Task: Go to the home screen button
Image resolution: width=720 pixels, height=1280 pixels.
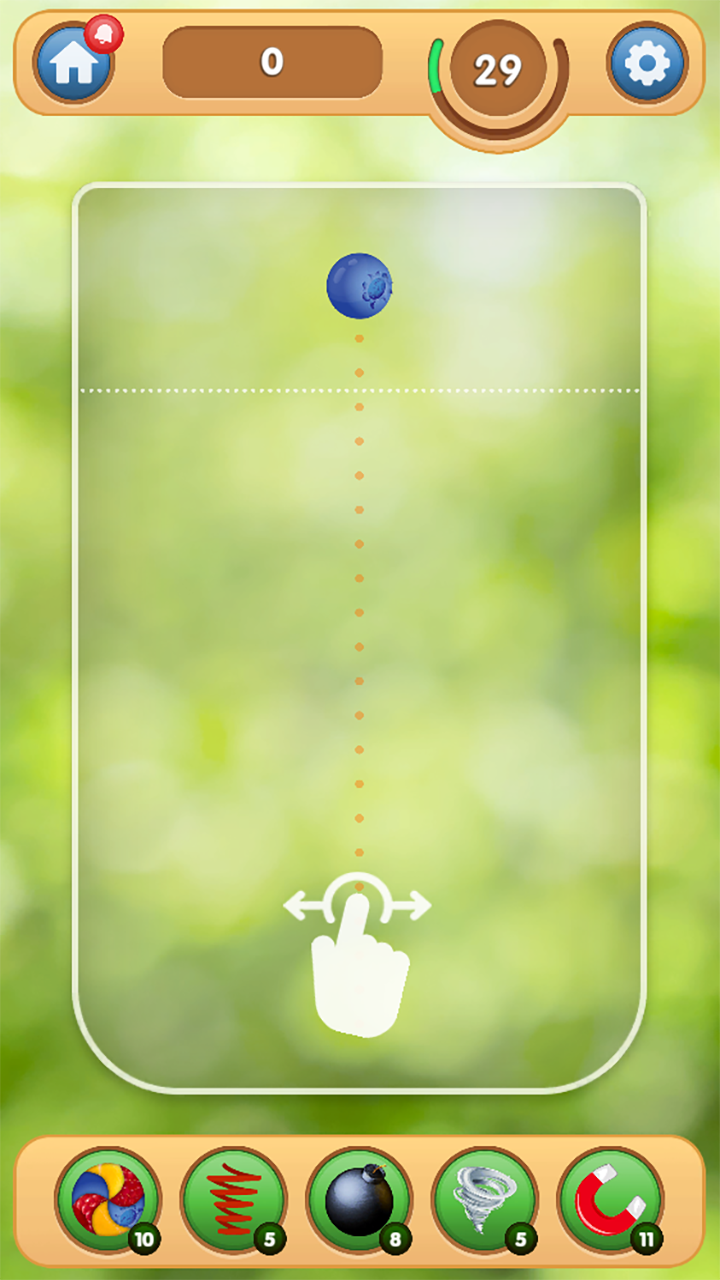Action: point(75,63)
